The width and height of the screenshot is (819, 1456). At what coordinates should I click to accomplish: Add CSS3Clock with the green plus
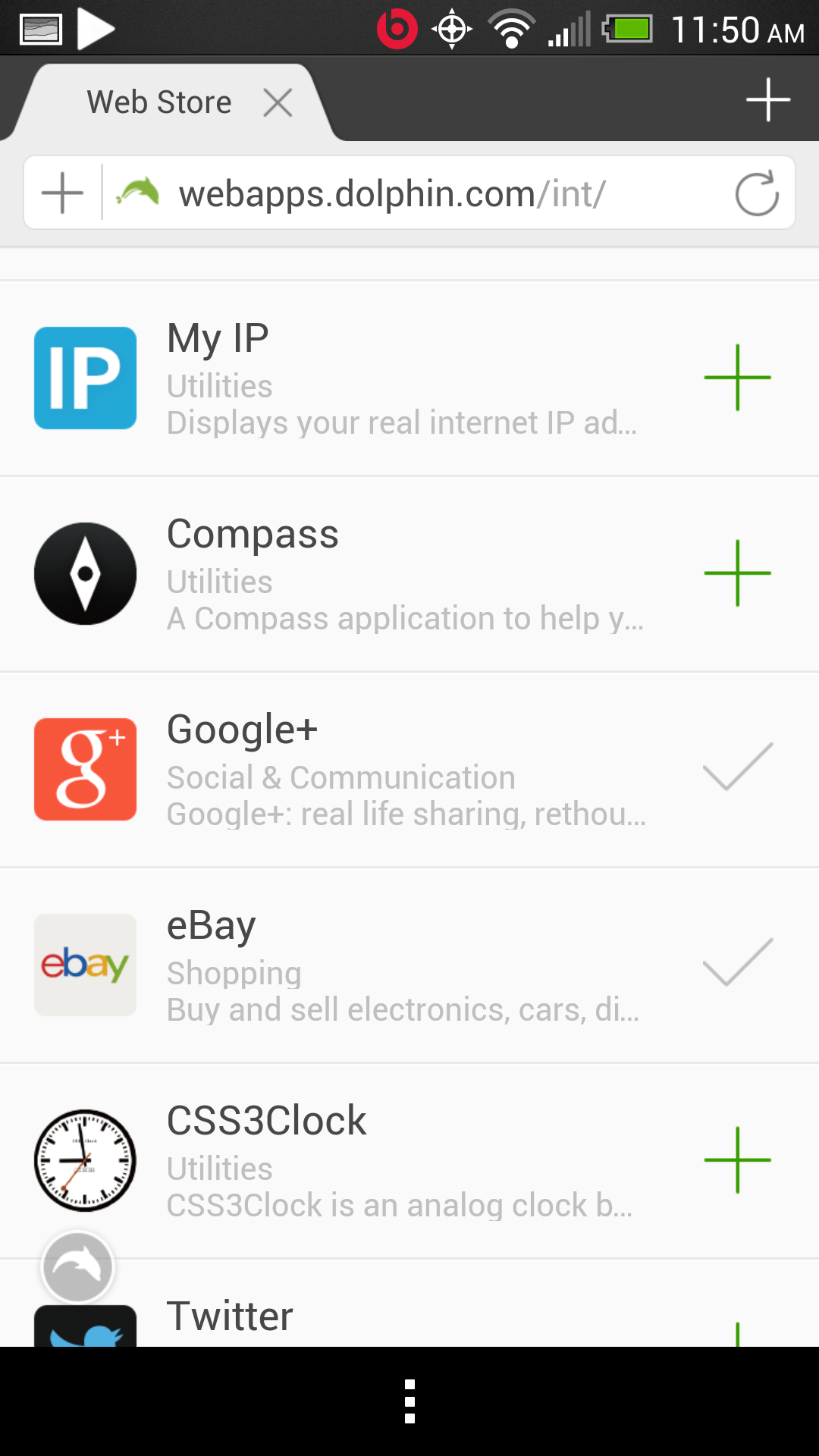click(x=737, y=1159)
